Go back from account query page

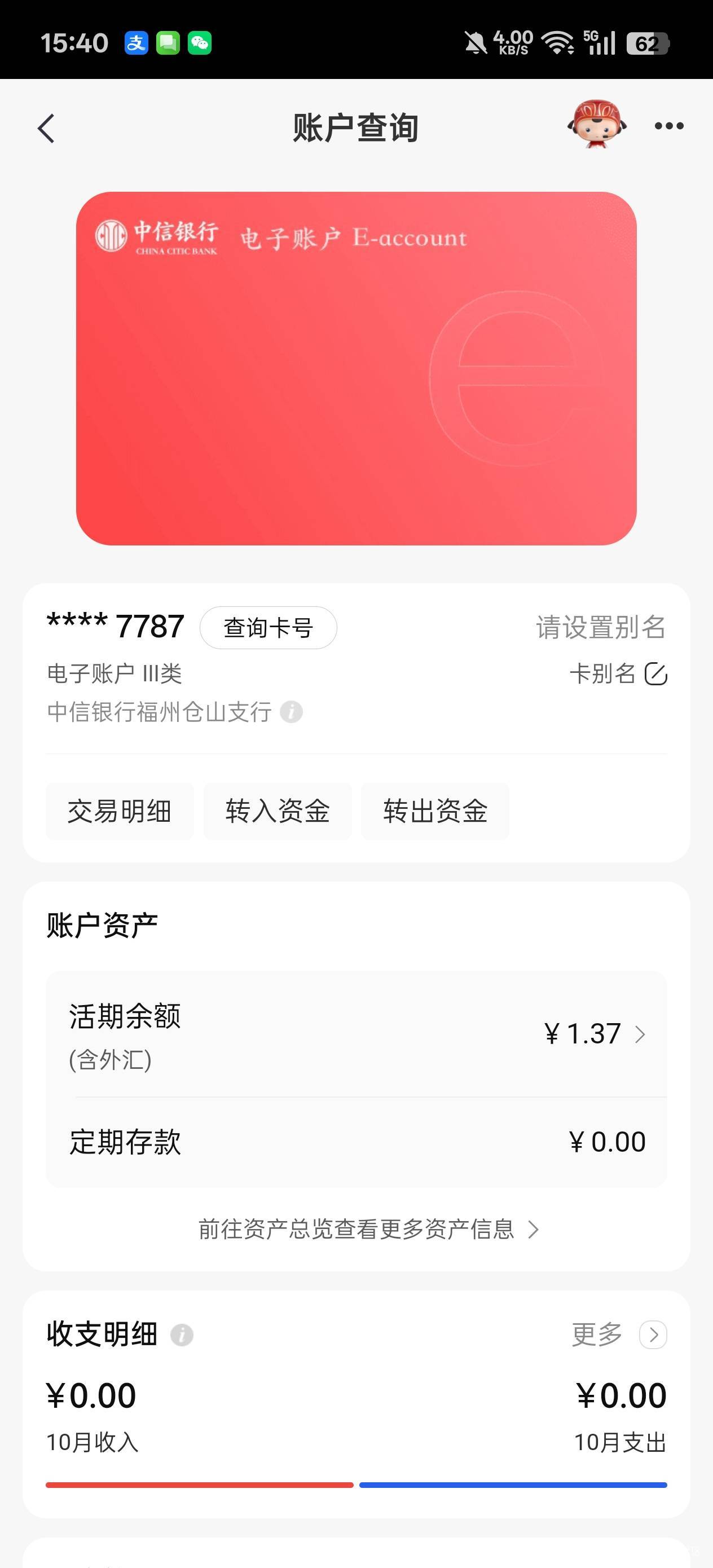click(46, 129)
